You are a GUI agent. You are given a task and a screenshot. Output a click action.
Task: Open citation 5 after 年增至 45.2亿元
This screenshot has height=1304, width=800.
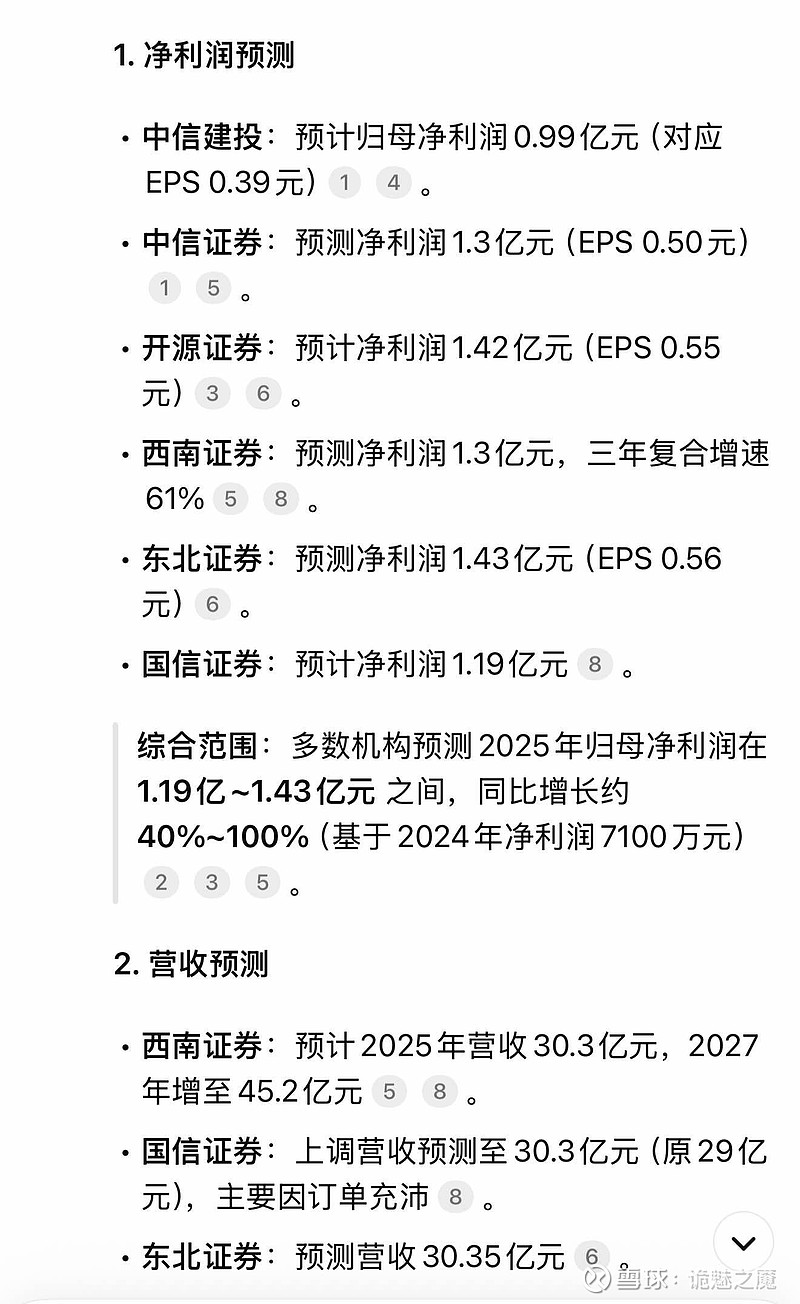389,1091
